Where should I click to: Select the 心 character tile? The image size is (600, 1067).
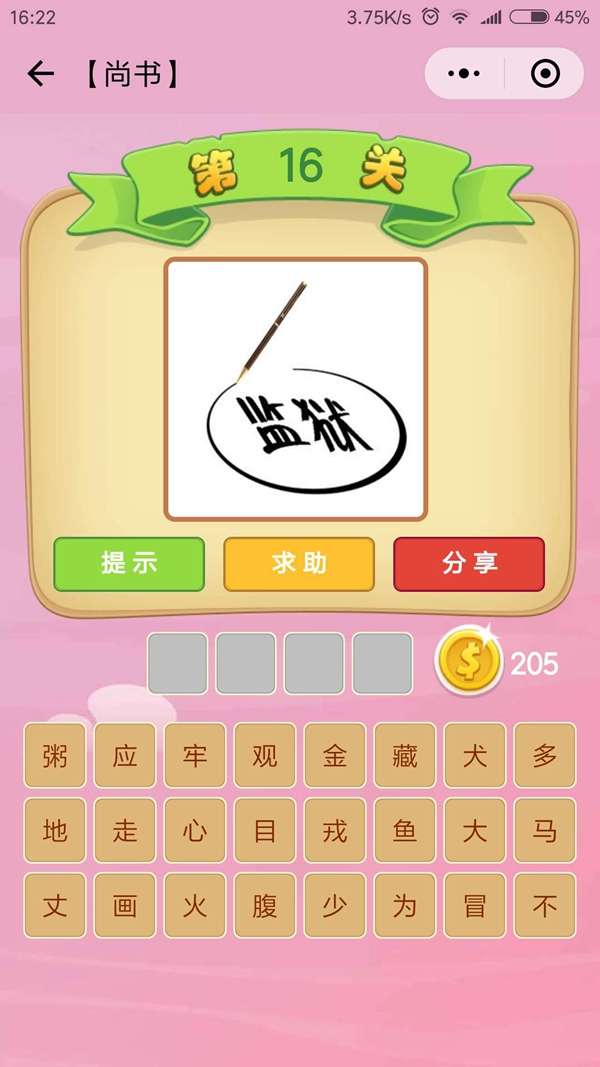click(x=195, y=831)
